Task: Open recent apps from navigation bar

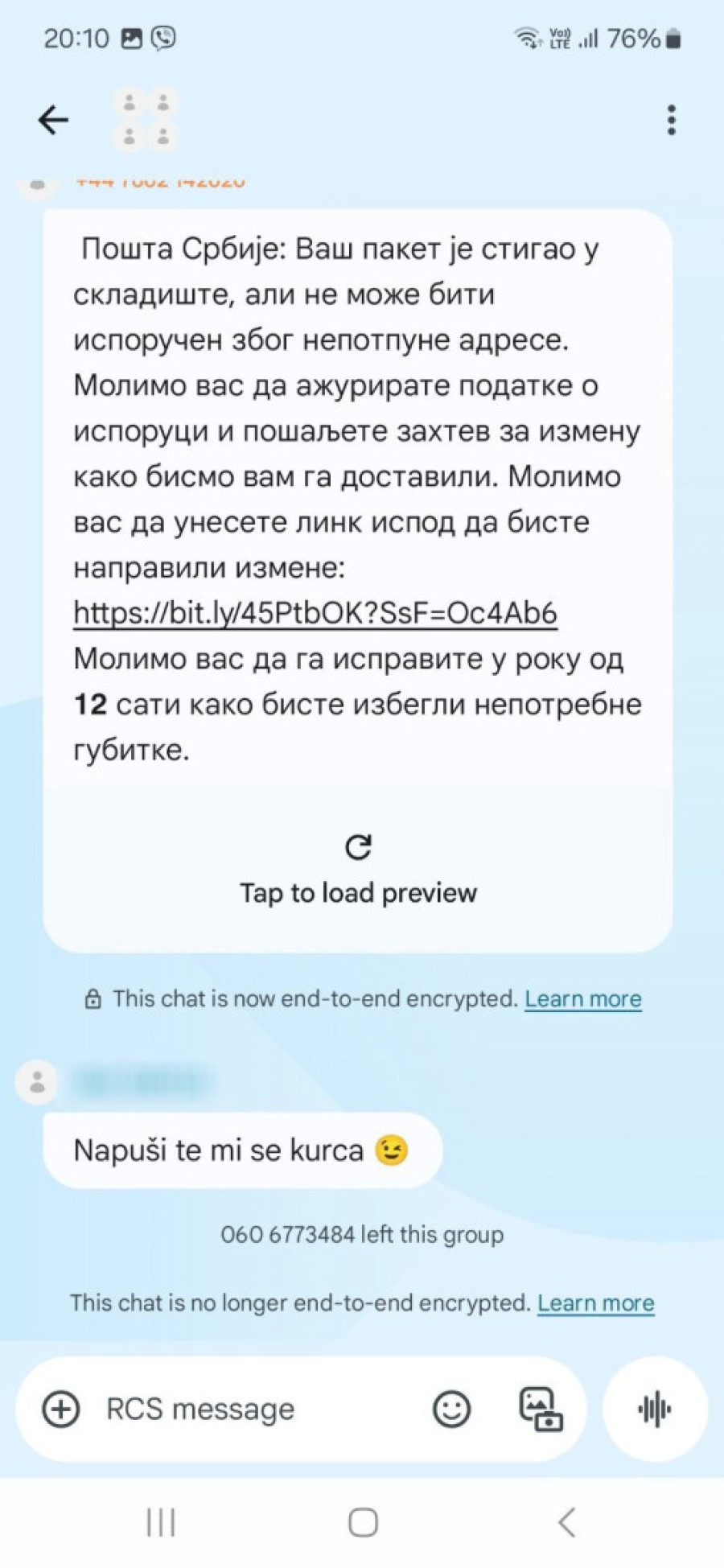Action: [161, 1522]
